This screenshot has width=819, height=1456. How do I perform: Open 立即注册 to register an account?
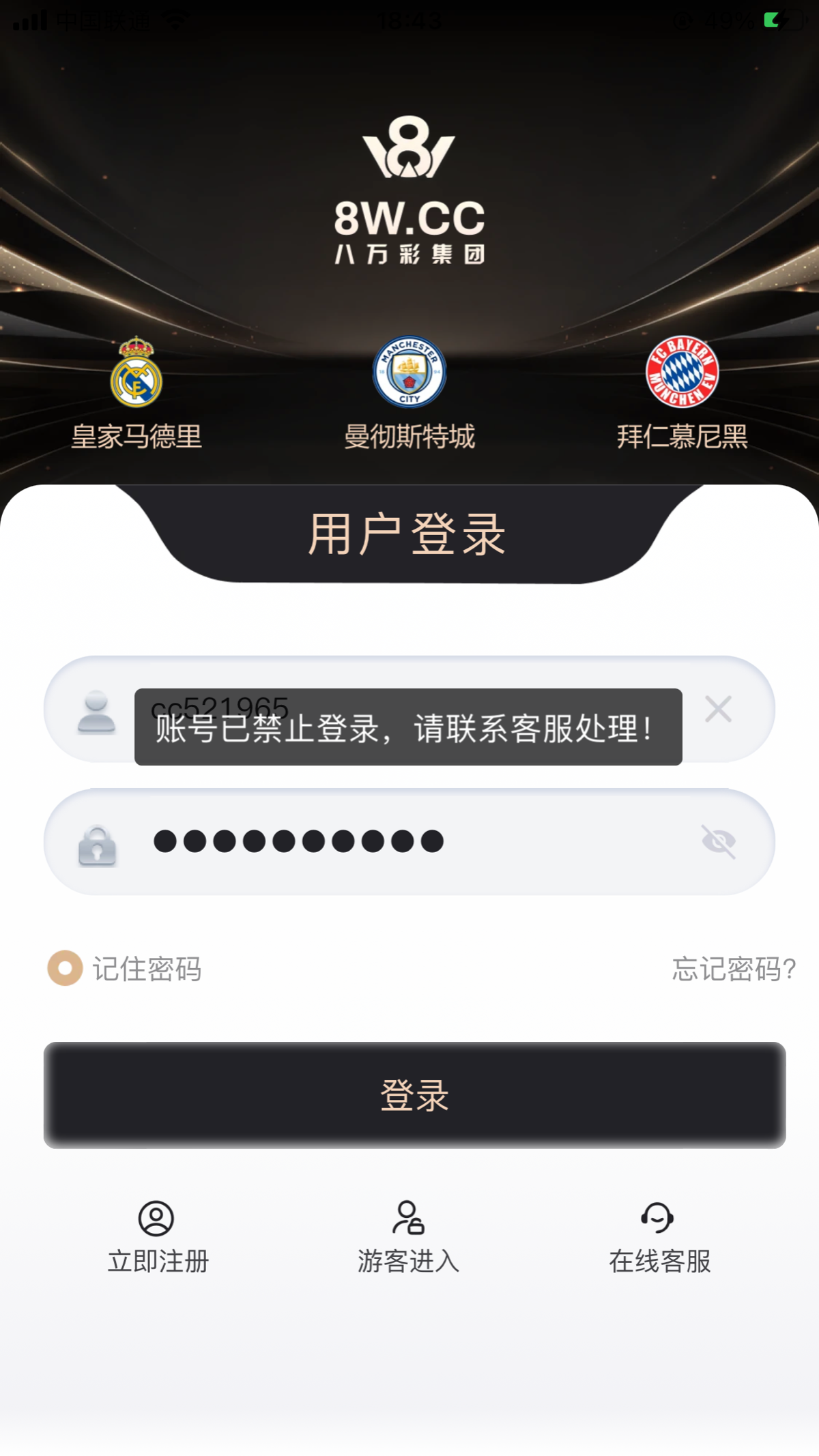click(x=158, y=1236)
